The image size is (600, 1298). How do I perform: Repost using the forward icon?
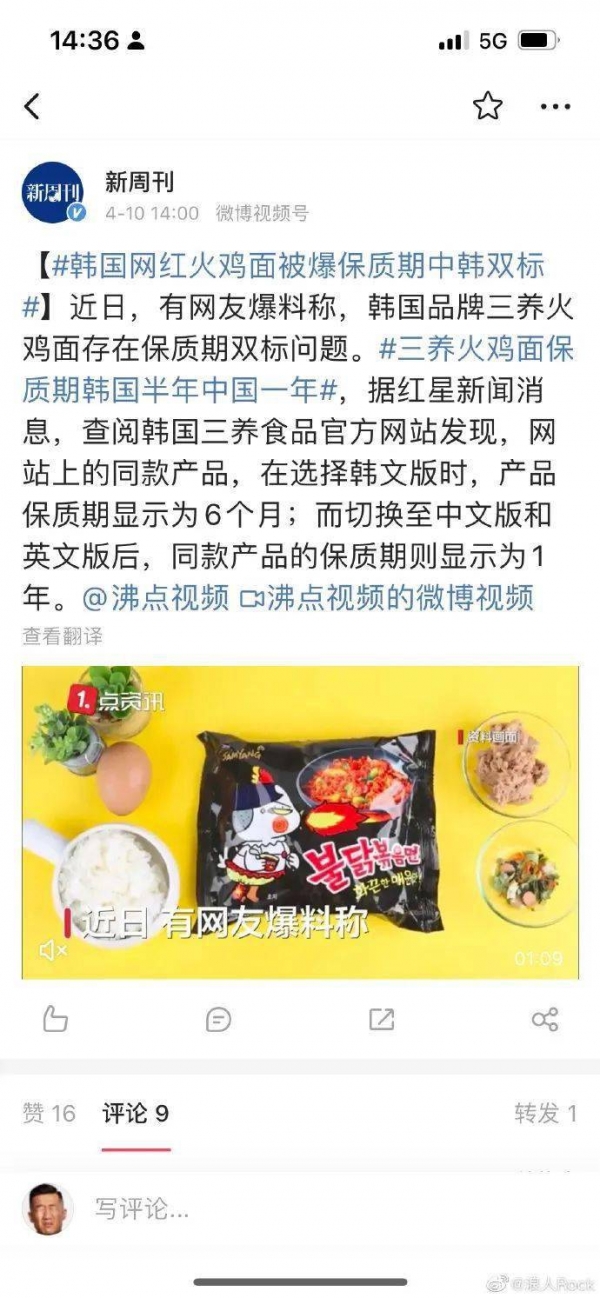[x=381, y=1019]
